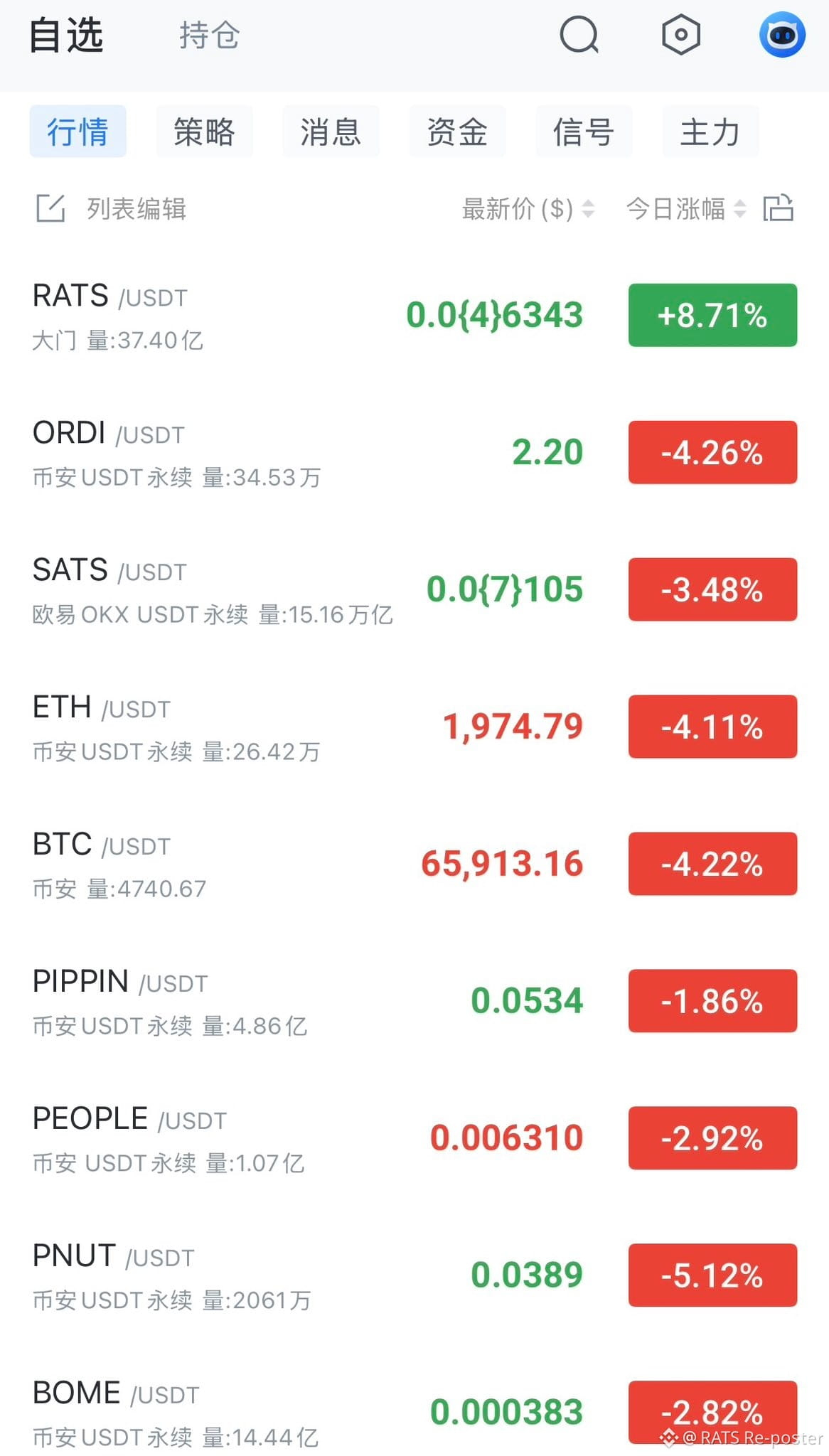
Task: Open the RATS/USDT row
Action: pos(414,316)
